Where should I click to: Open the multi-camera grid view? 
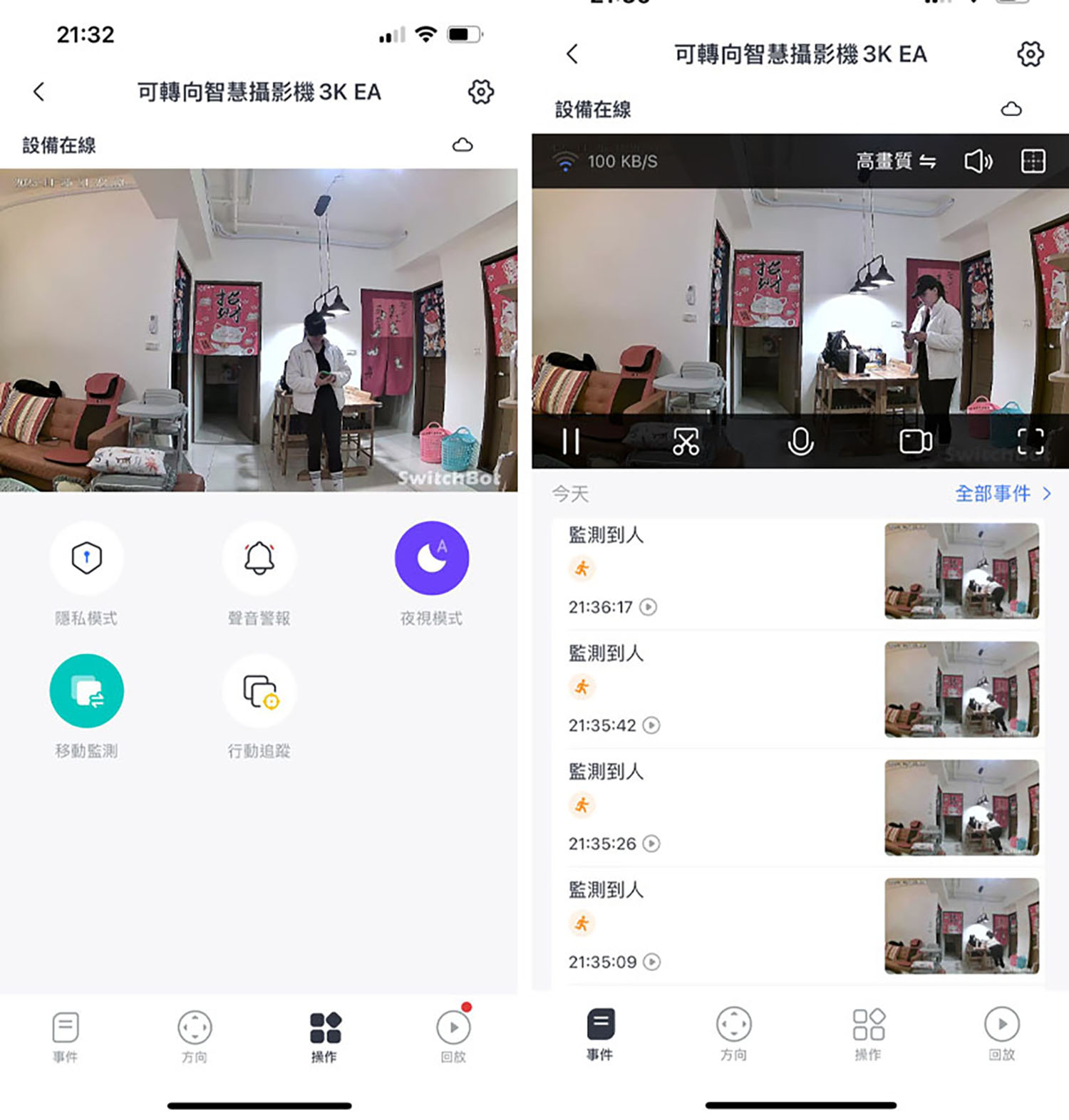(1032, 162)
